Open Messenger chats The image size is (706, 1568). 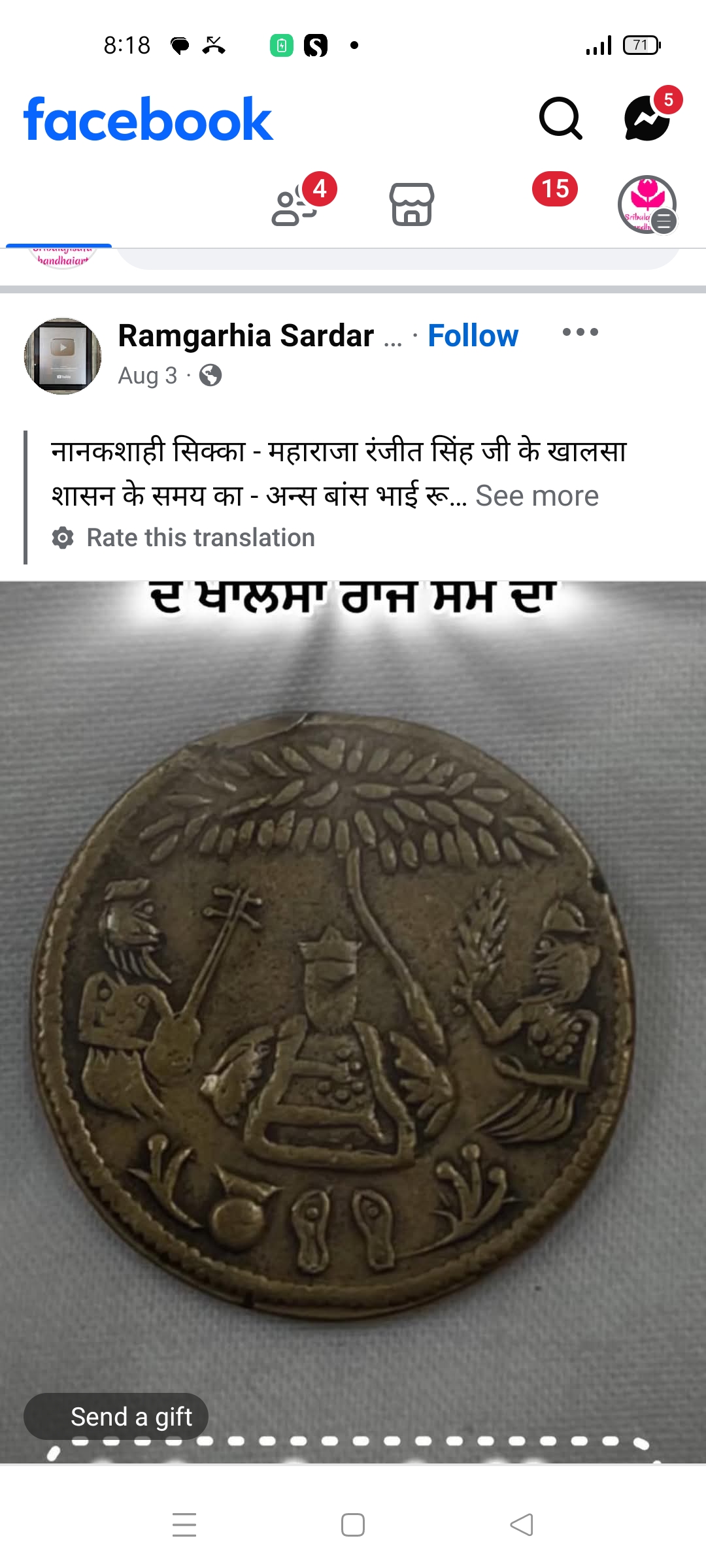coord(647,119)
